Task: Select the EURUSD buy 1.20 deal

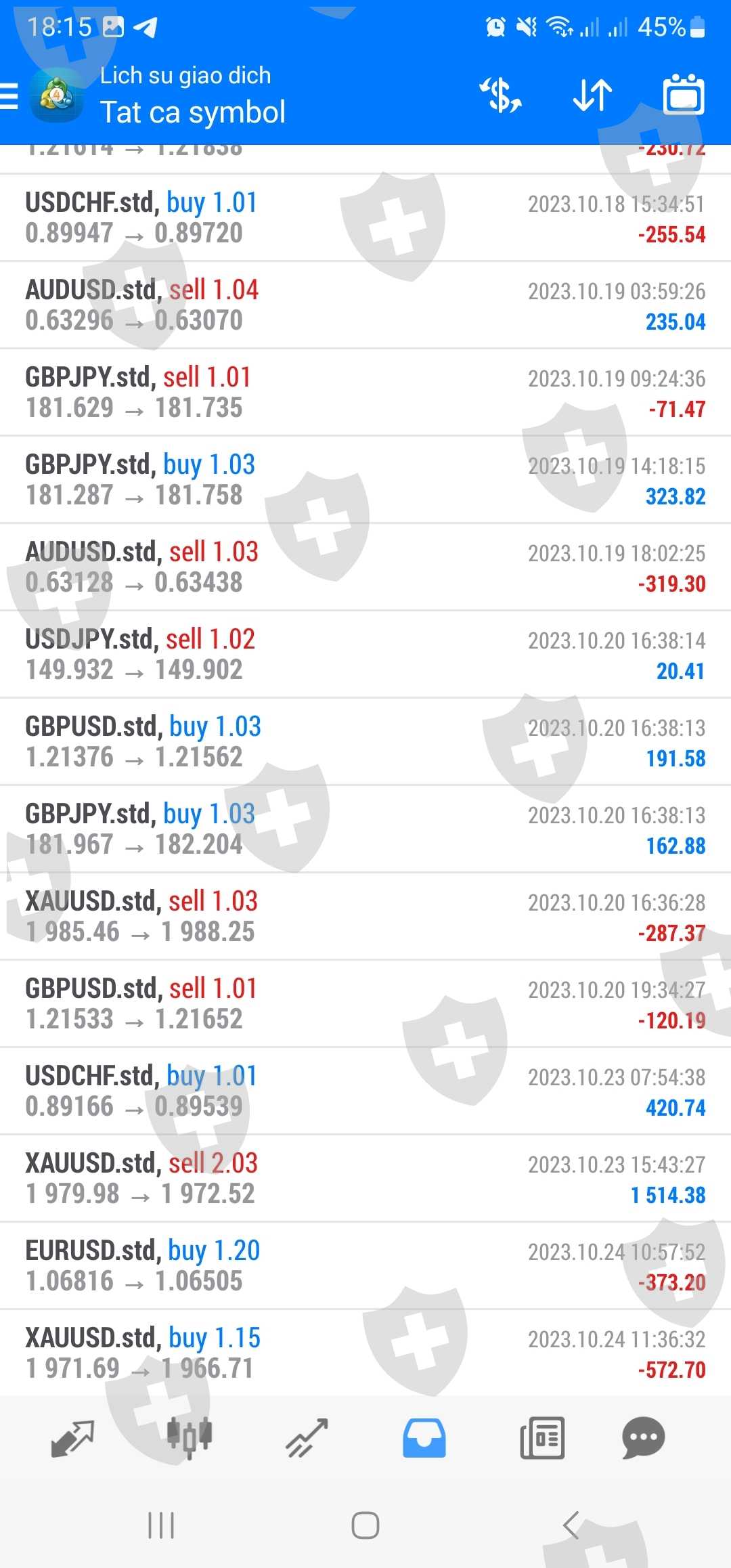Action: pos(365,1266)
